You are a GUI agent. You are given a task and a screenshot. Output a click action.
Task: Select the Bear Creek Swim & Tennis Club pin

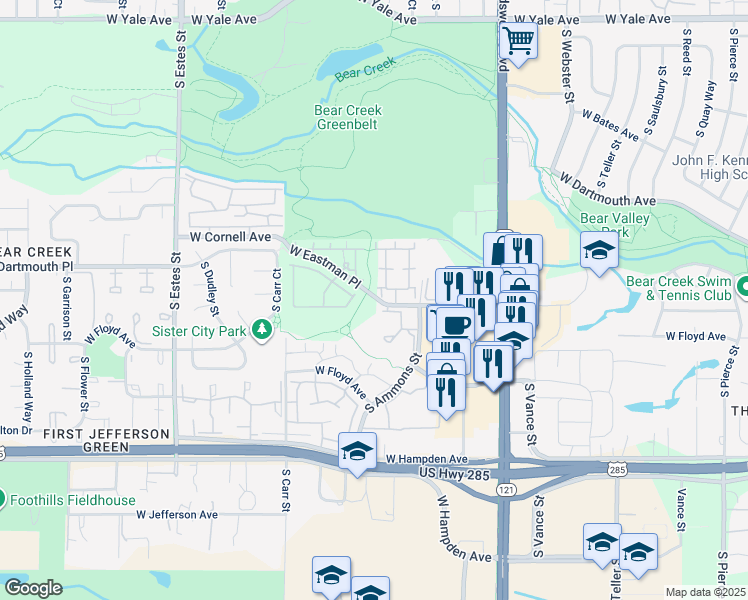741,289
